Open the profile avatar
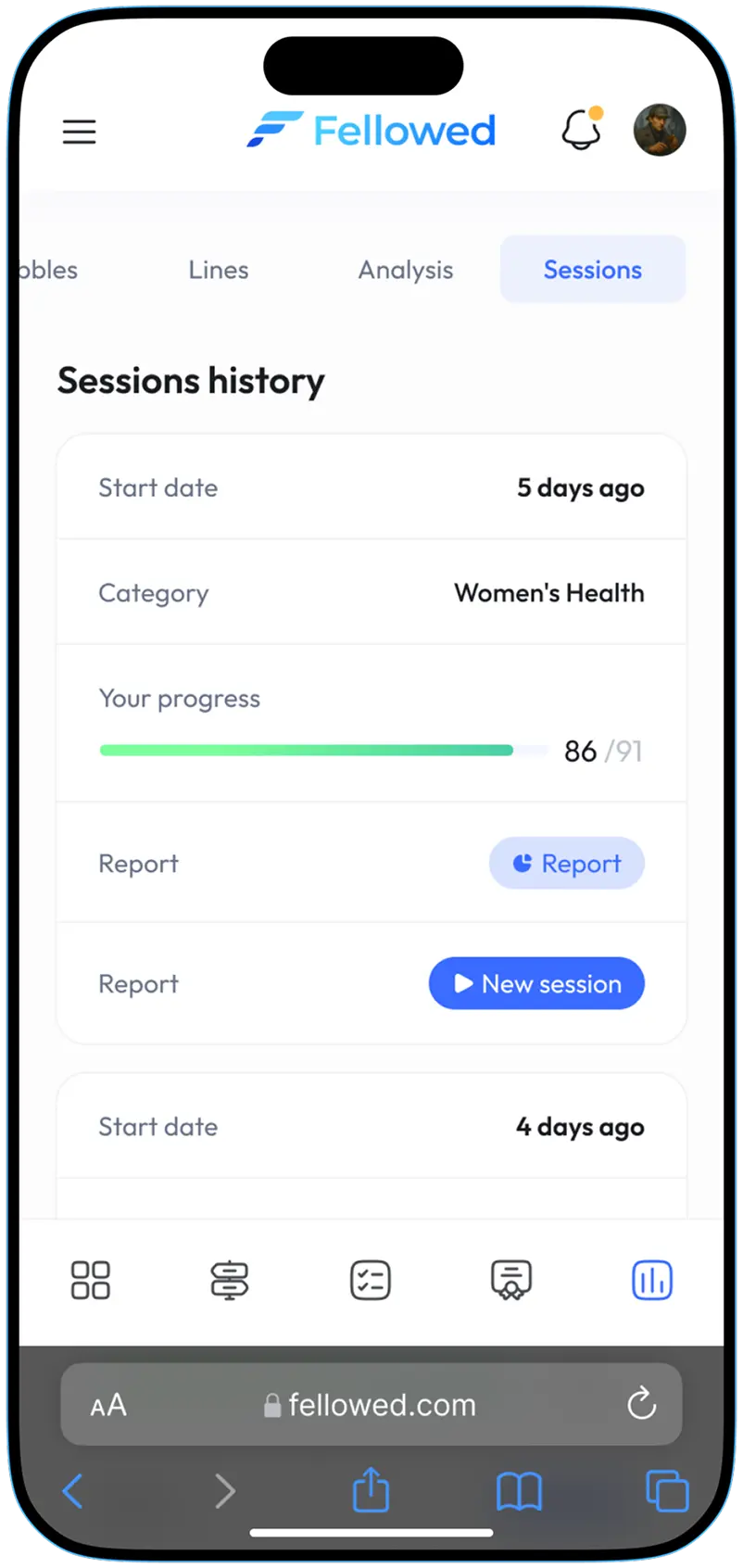This screenshot has height=1568, width=743. pos(660,130)
